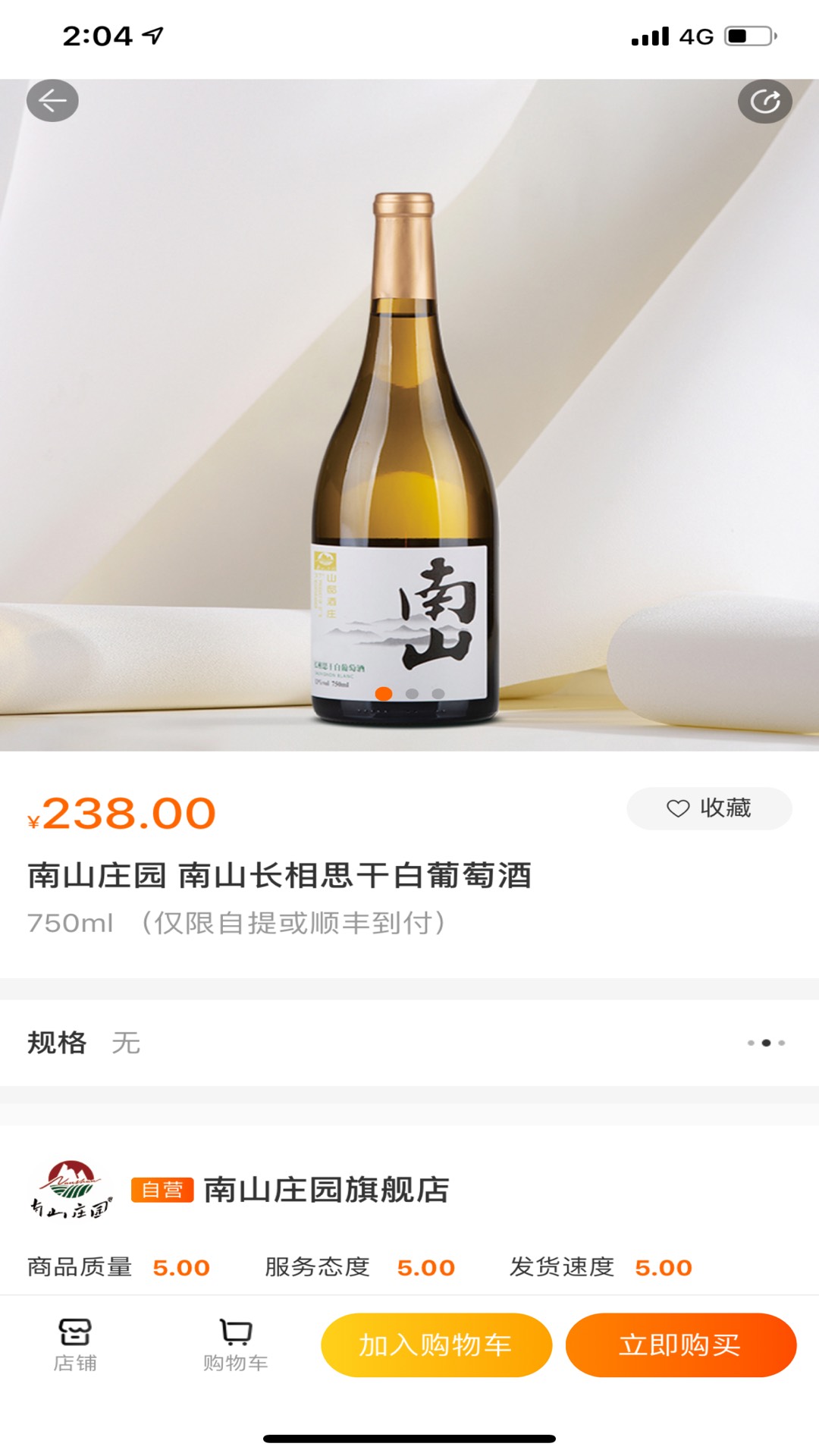The width and height of the screenshot is (819, 1456).
Task: Tap the wine bottle product photo
Action: tap(404, 455)
